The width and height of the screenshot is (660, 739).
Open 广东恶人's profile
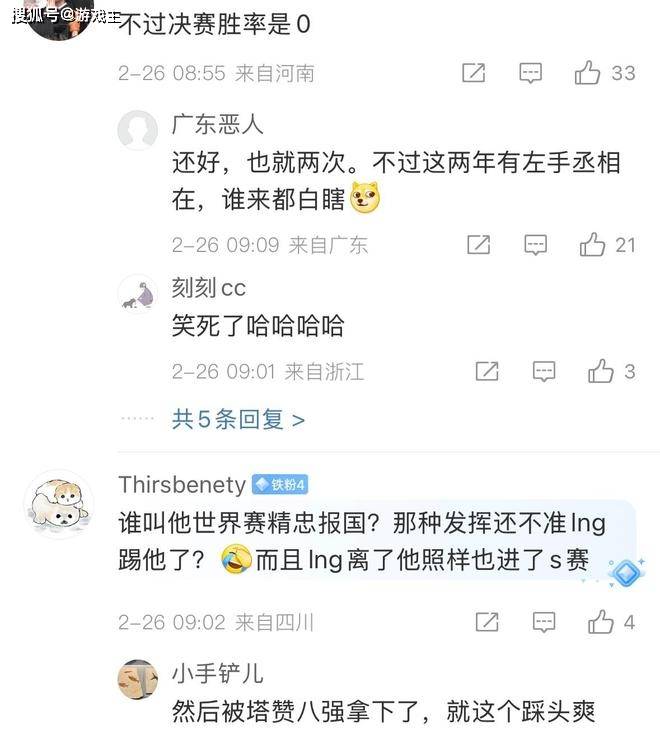click(x=138, y=129)
